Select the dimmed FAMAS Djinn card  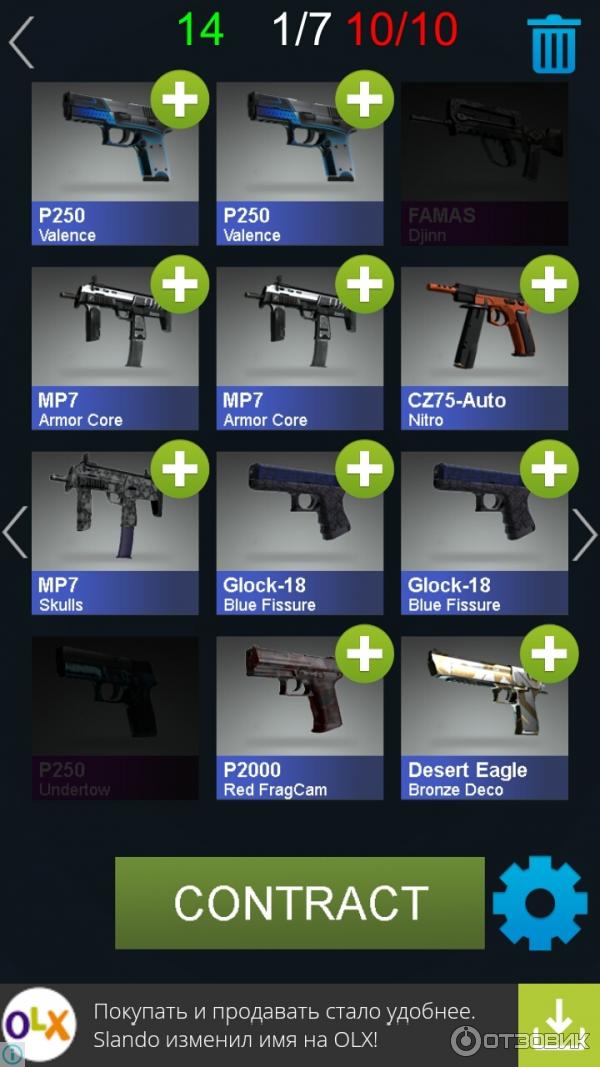coord(484,163)
